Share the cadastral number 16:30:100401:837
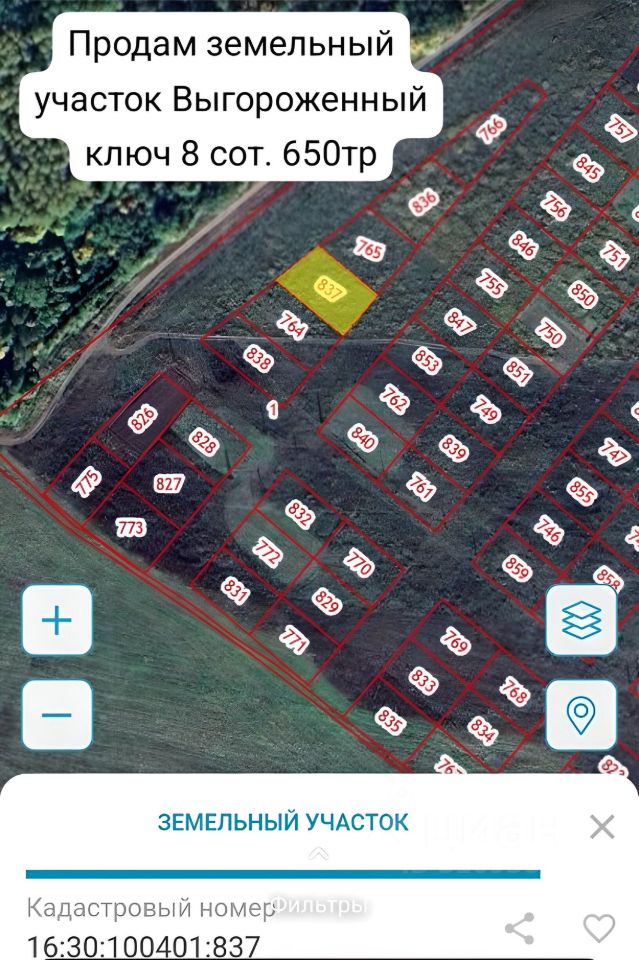 click(519, 928)
